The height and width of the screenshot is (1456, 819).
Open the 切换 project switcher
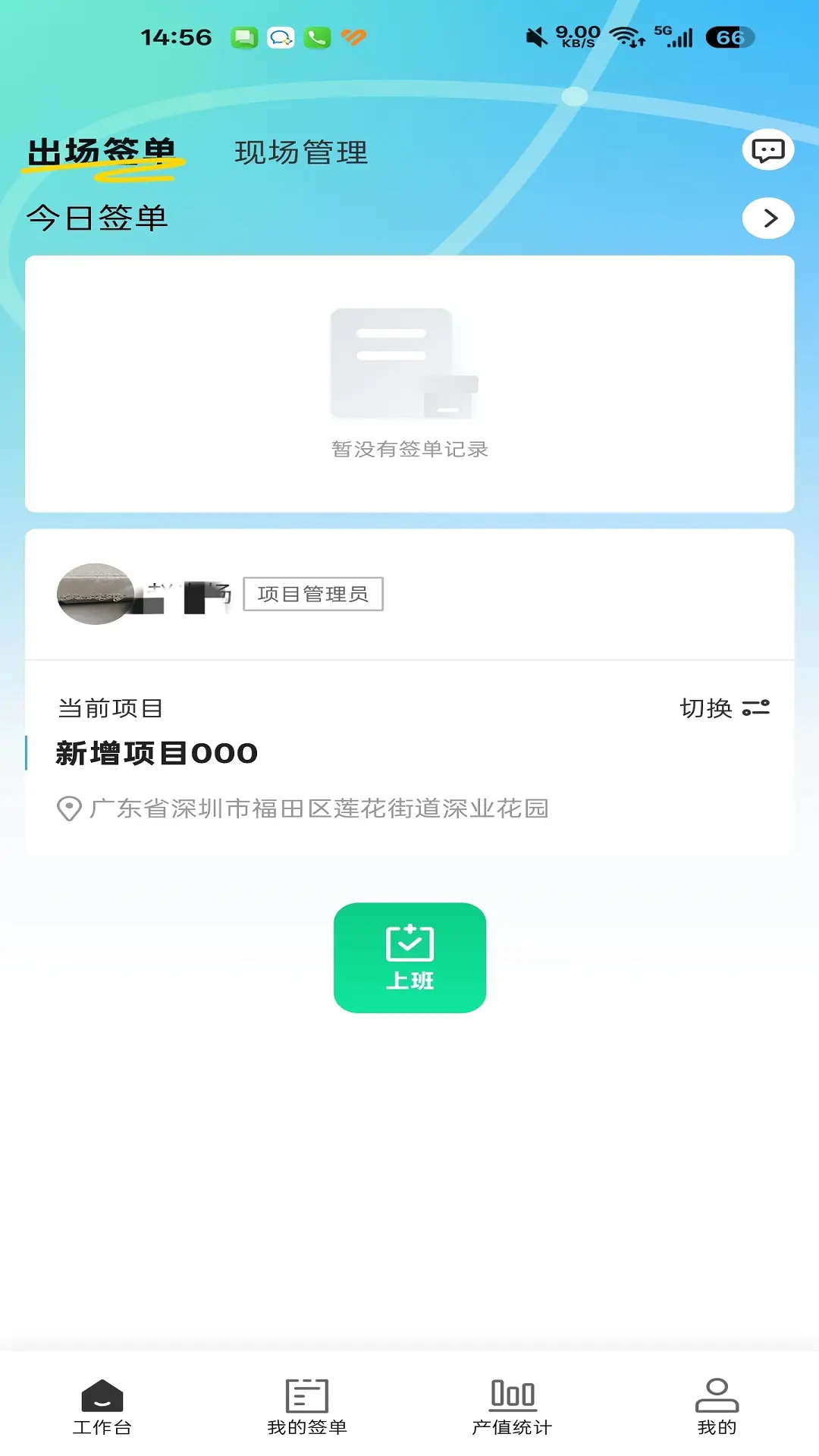click(705, 708)
